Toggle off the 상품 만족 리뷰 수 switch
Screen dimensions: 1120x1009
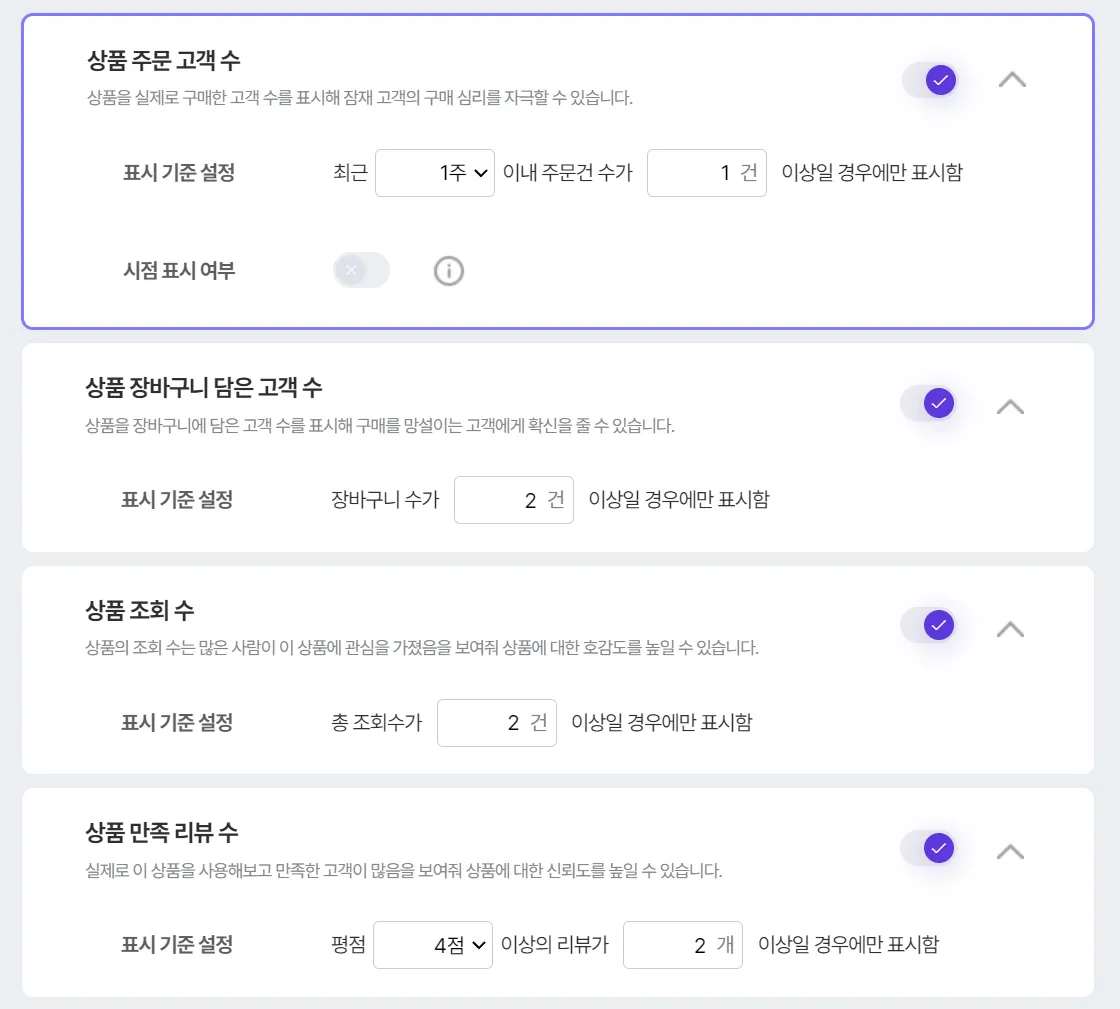928,849
